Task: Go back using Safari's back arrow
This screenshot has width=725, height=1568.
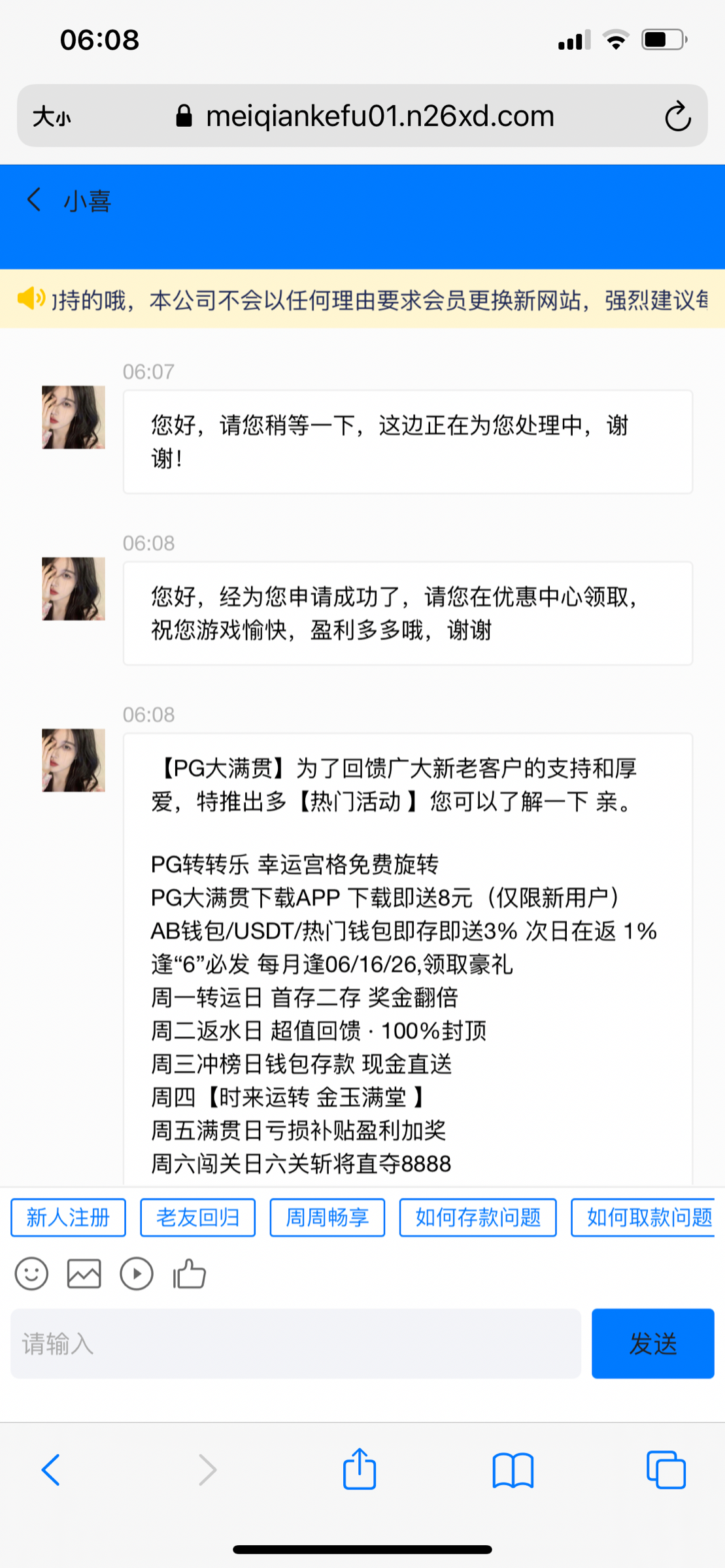Action: point(52,1470)
